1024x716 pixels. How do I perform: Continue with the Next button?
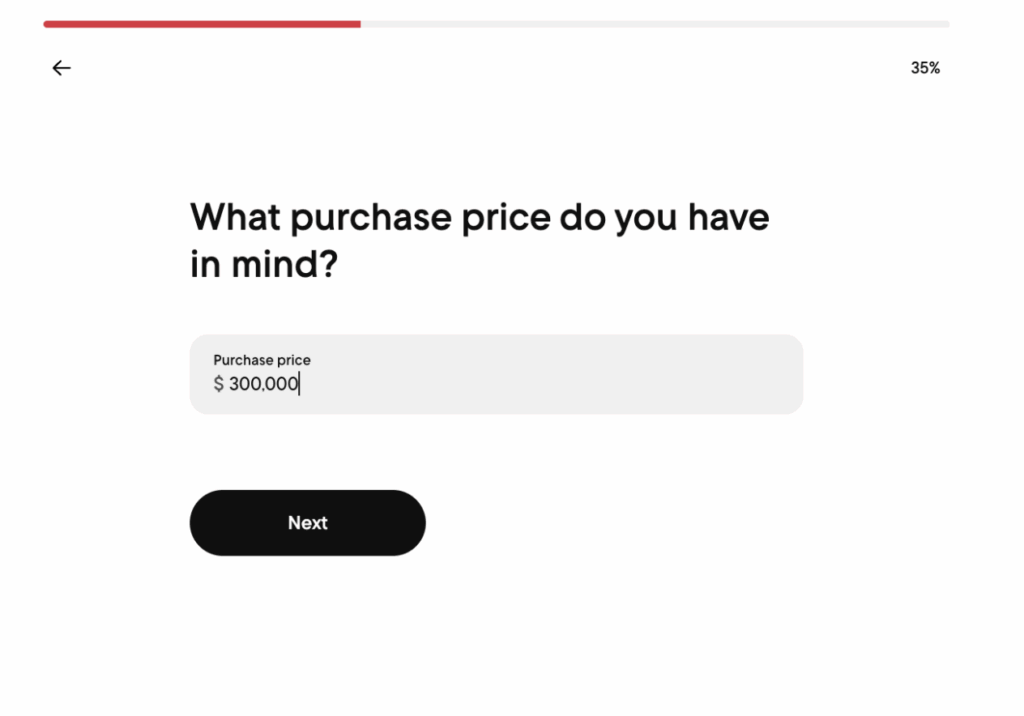pyautogui.click(x=307, y=523)
